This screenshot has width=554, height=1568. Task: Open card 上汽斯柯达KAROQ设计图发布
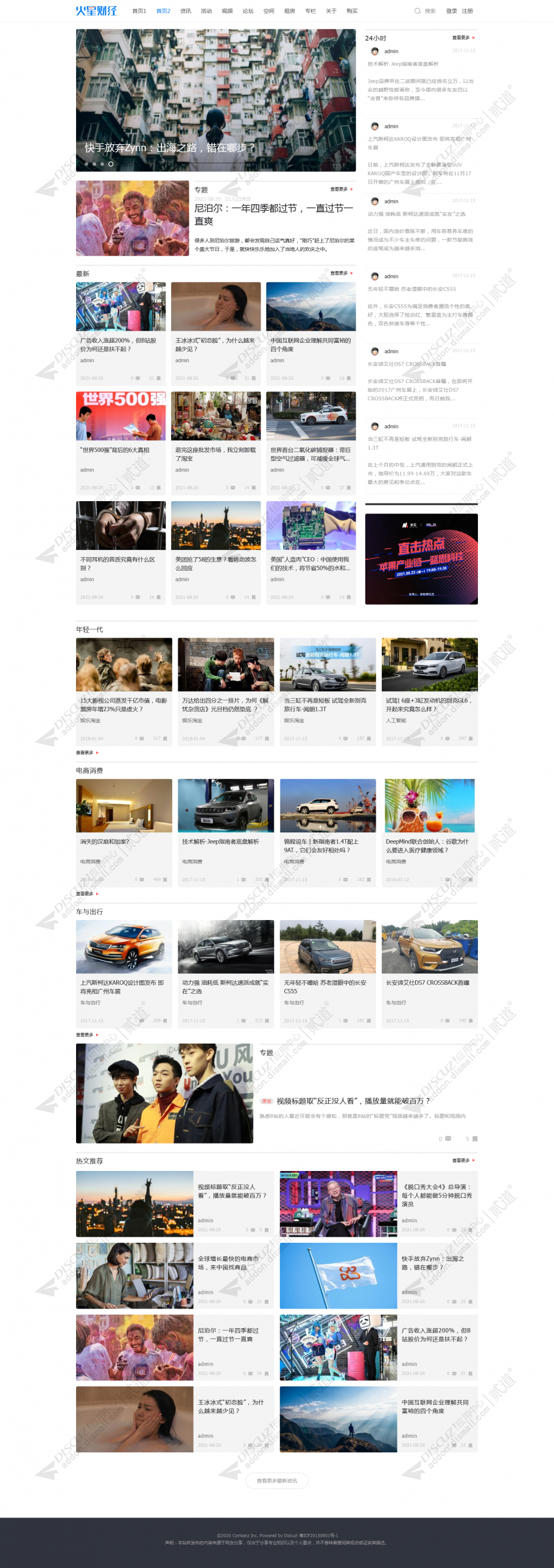(x=122, y=986)
